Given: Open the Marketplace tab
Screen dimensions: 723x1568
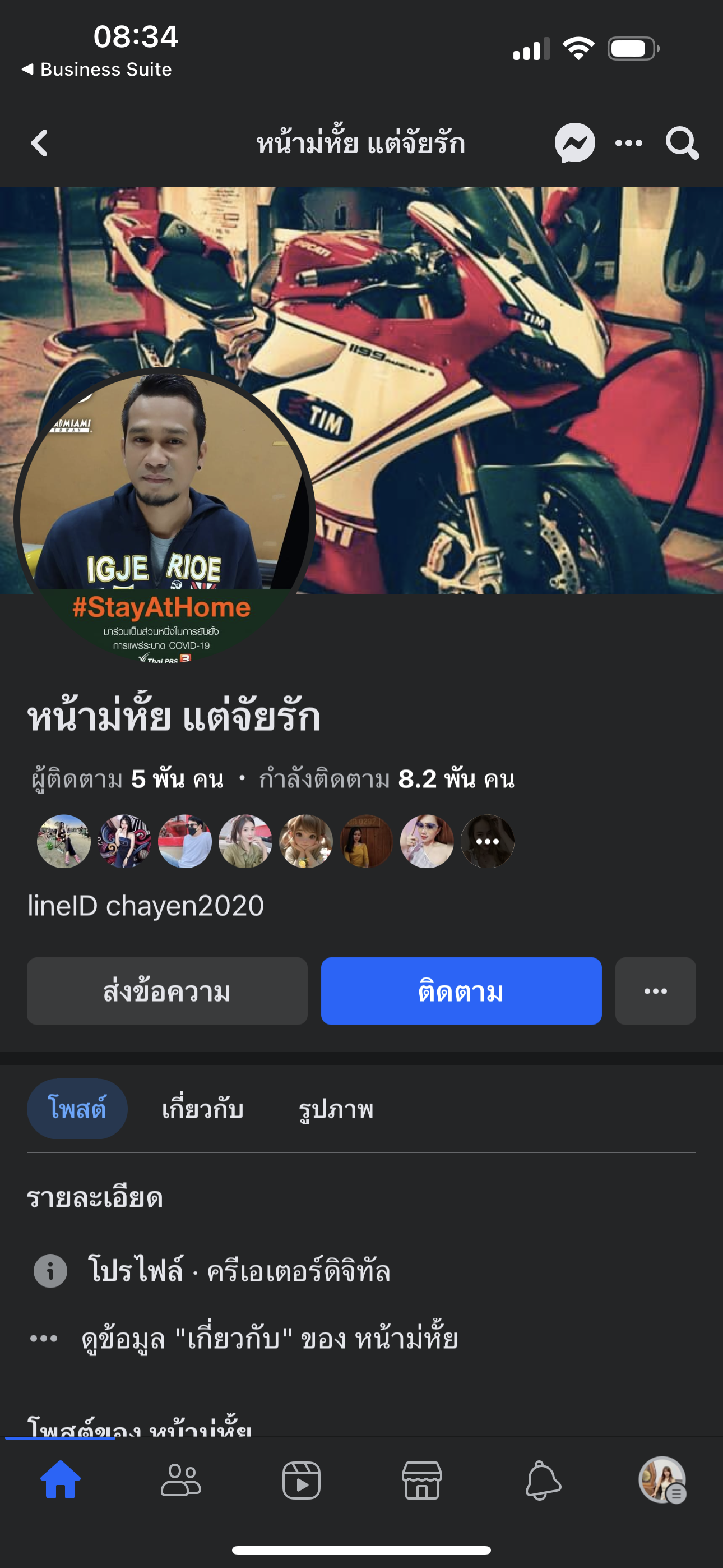Looking at the screenshot, I should [421, 1481].
